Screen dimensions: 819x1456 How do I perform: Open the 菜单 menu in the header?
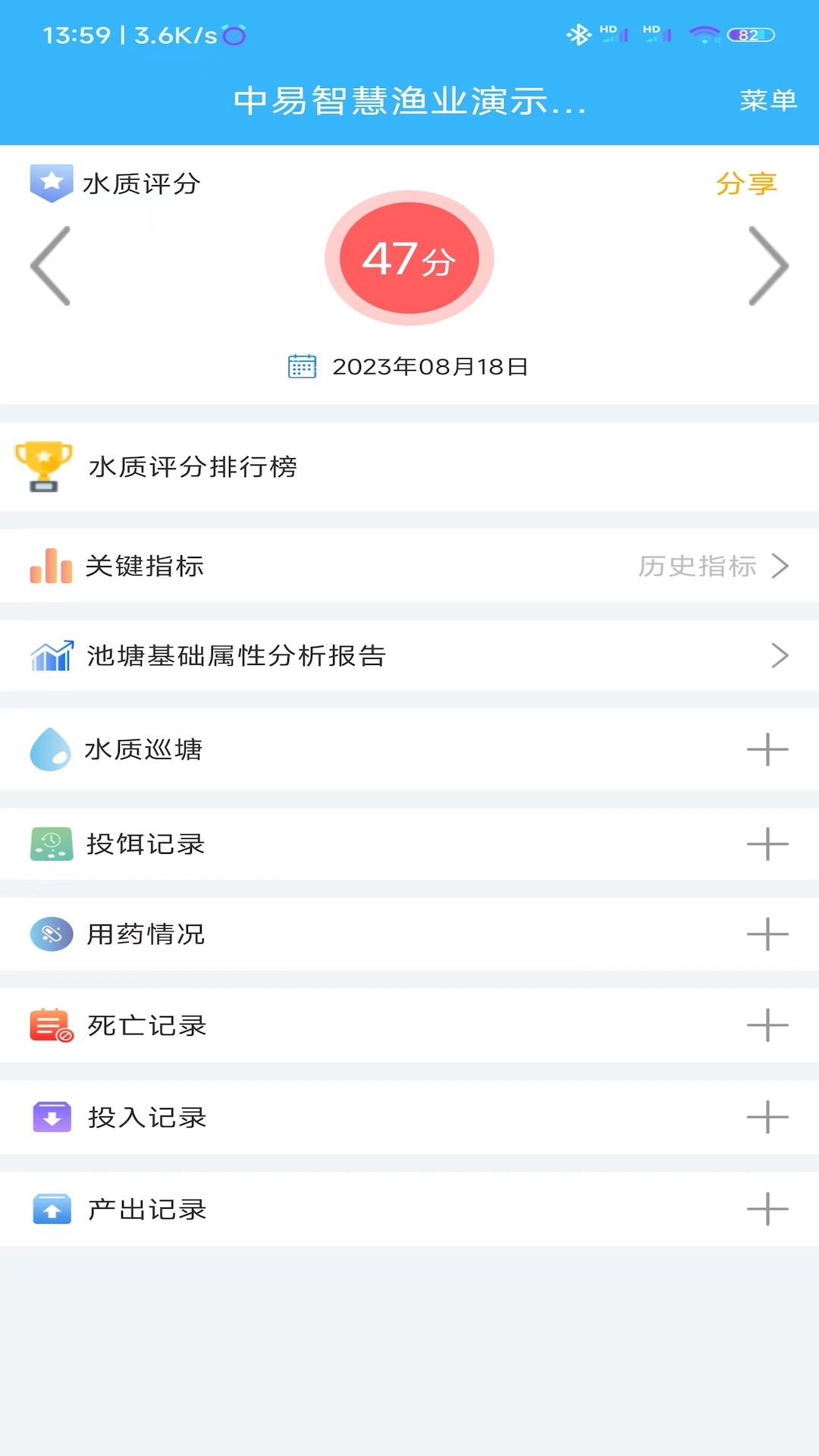[768, 100]
